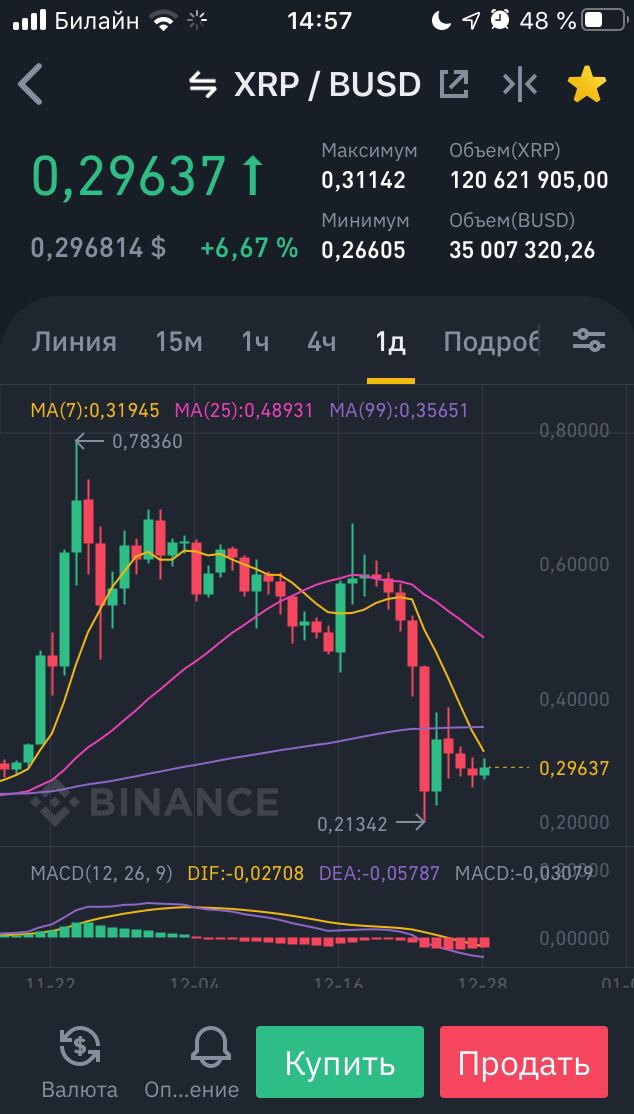Open the chart in external view
This screenshot has width=634, height=1114.
(x=454, y=85)
